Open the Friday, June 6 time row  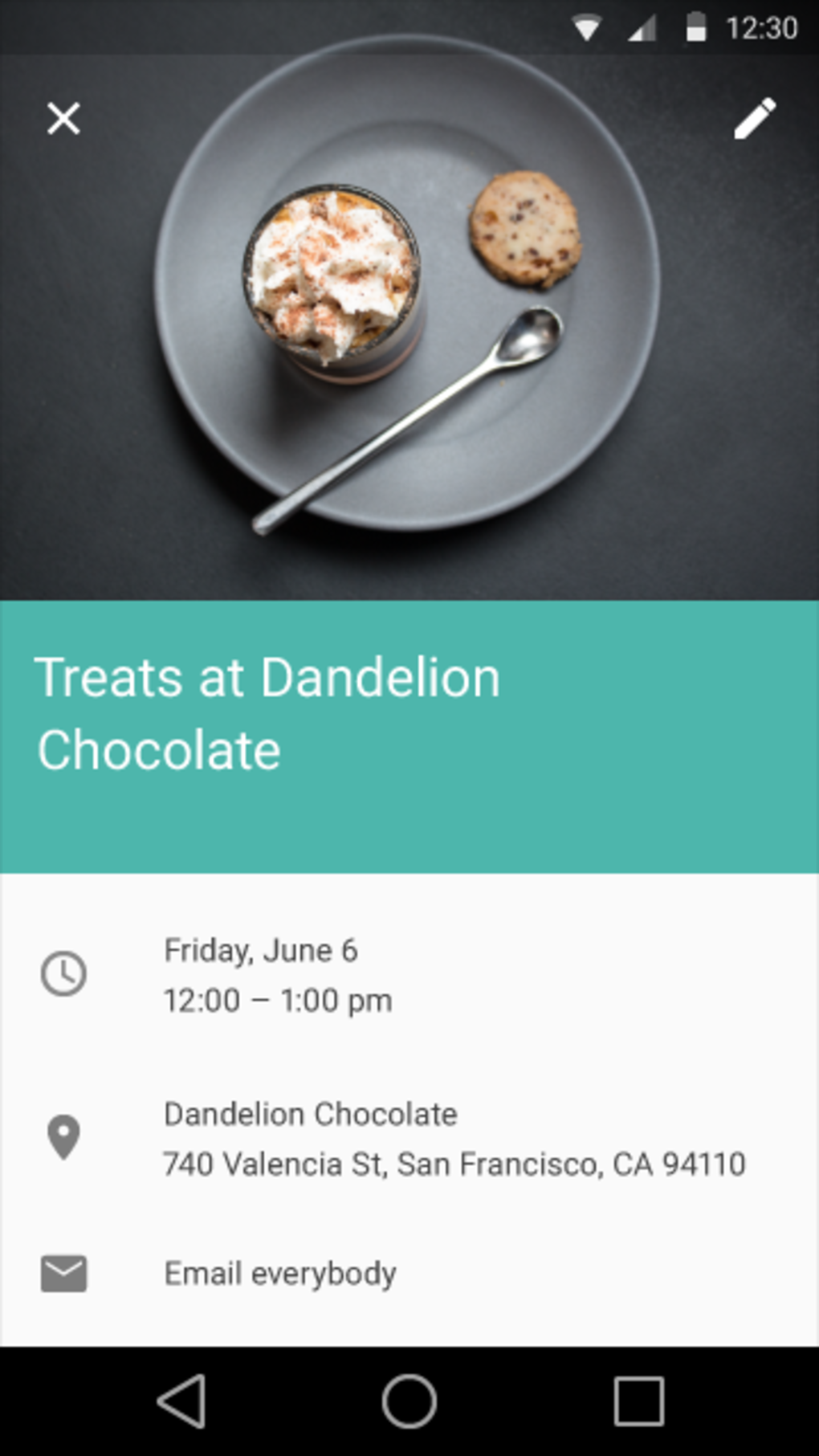point(277,975)
